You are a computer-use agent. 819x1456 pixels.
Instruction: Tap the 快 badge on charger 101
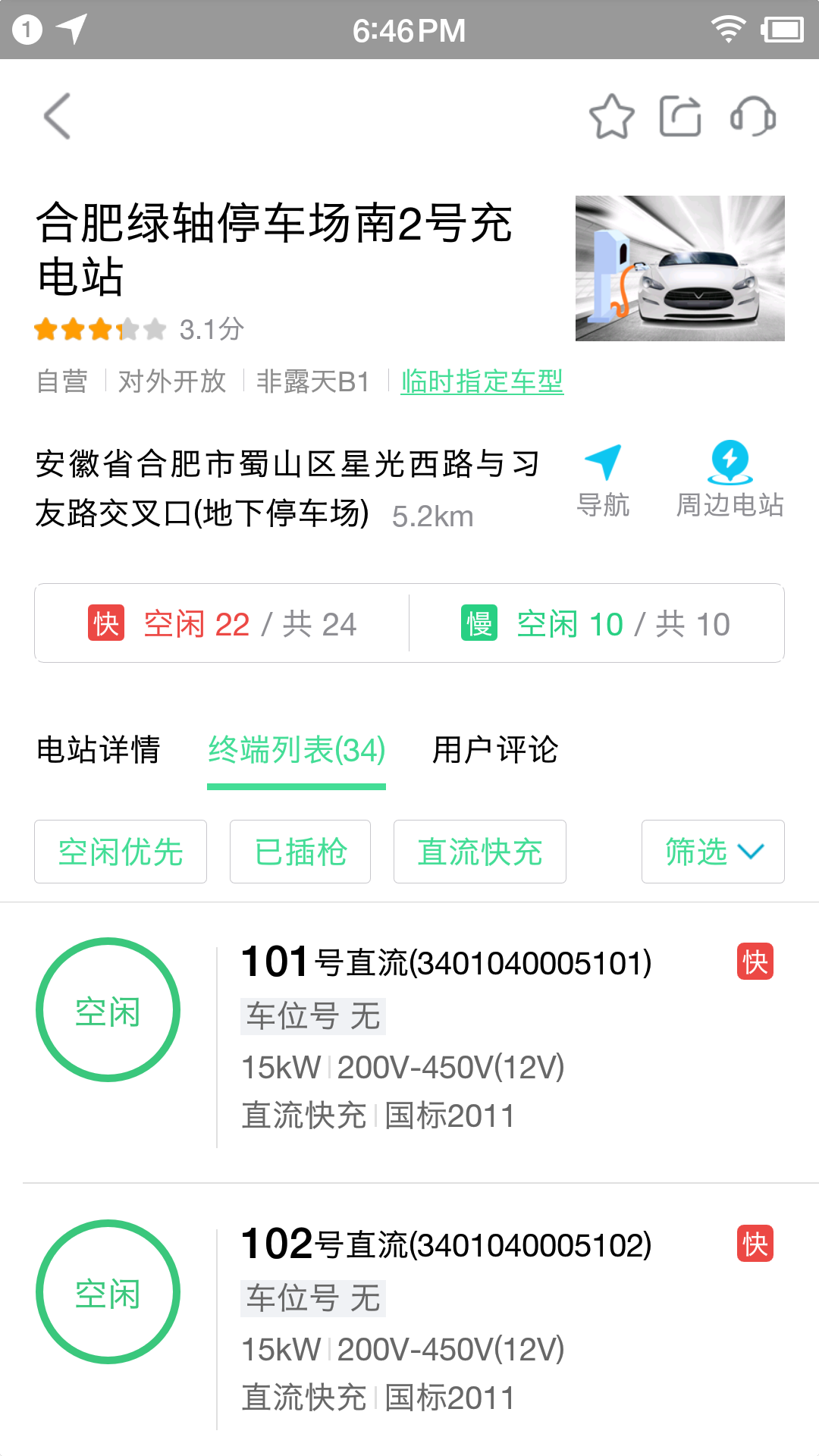pyautogui.click(x=755, y=961)
